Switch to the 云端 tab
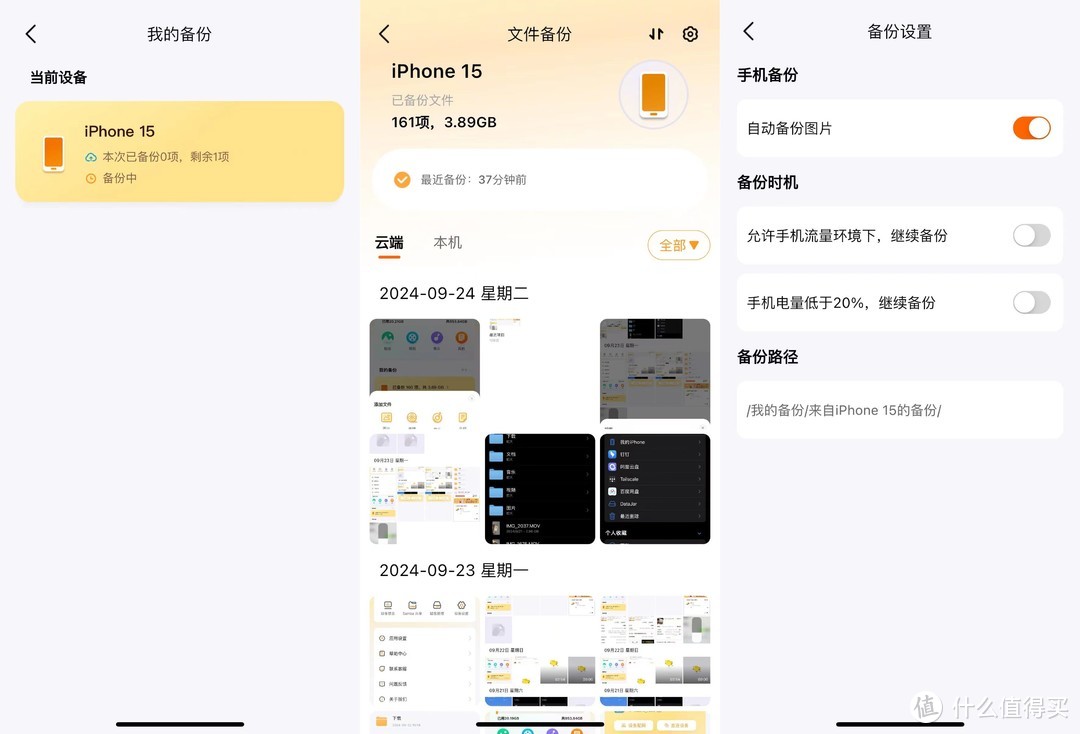 389,243
